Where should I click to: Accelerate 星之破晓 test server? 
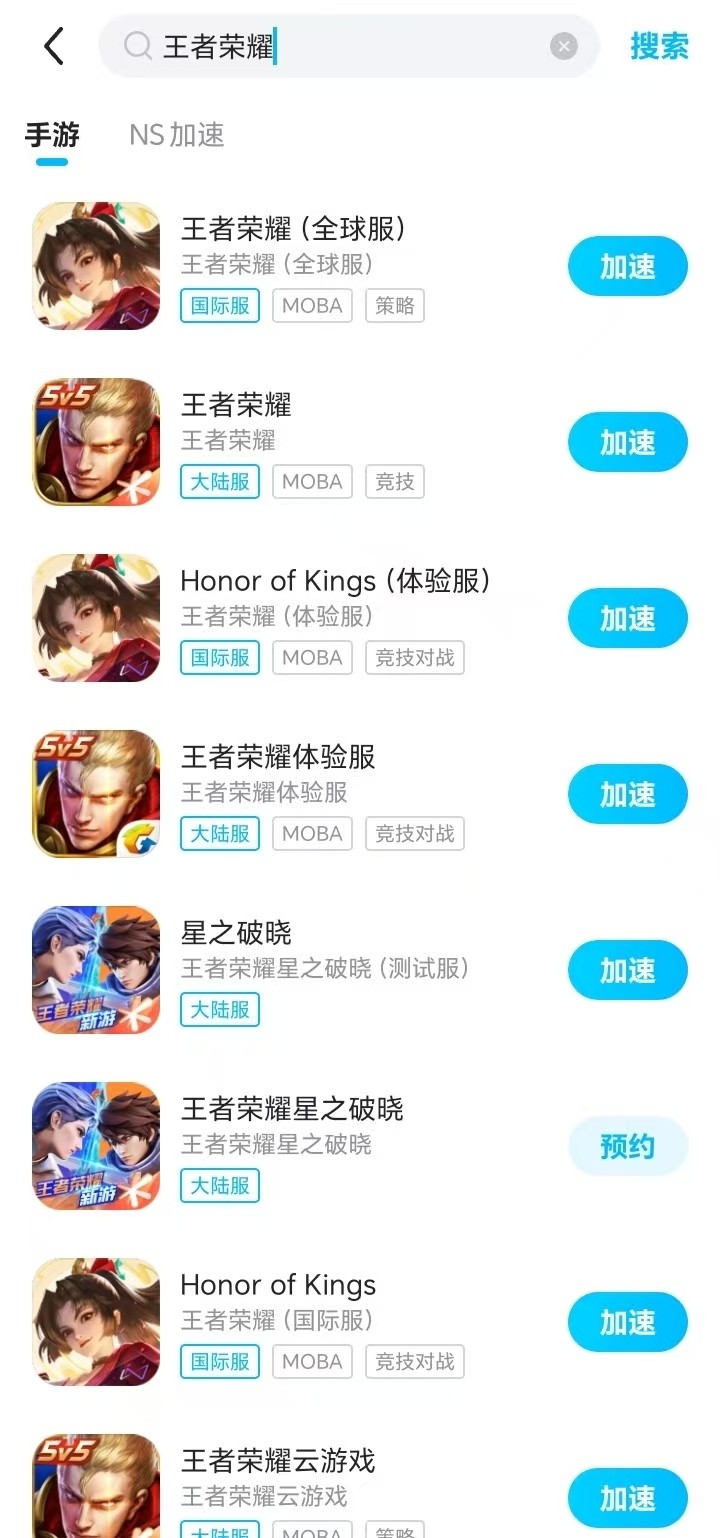pyautogui.click(x=628, y=970)
